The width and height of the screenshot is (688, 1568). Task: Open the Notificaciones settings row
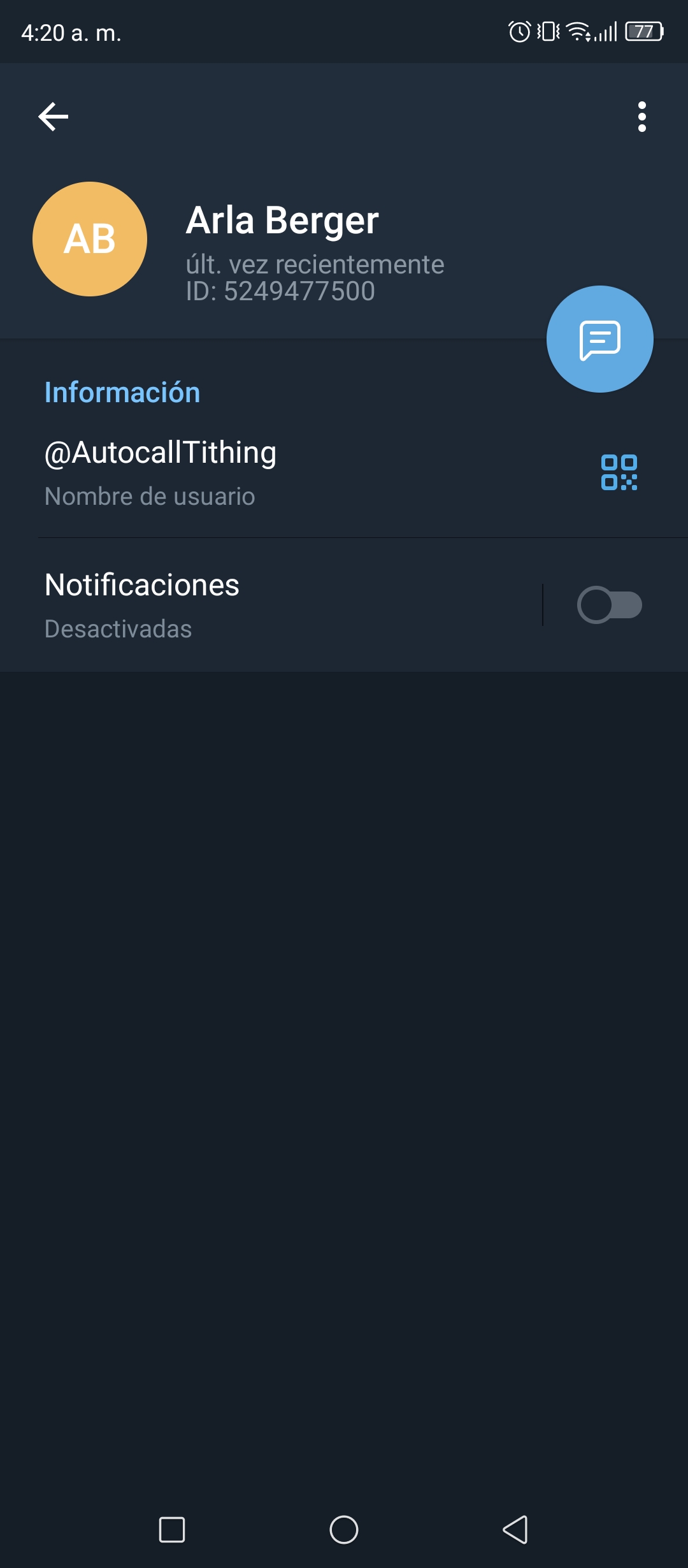(x=271, y=605)
